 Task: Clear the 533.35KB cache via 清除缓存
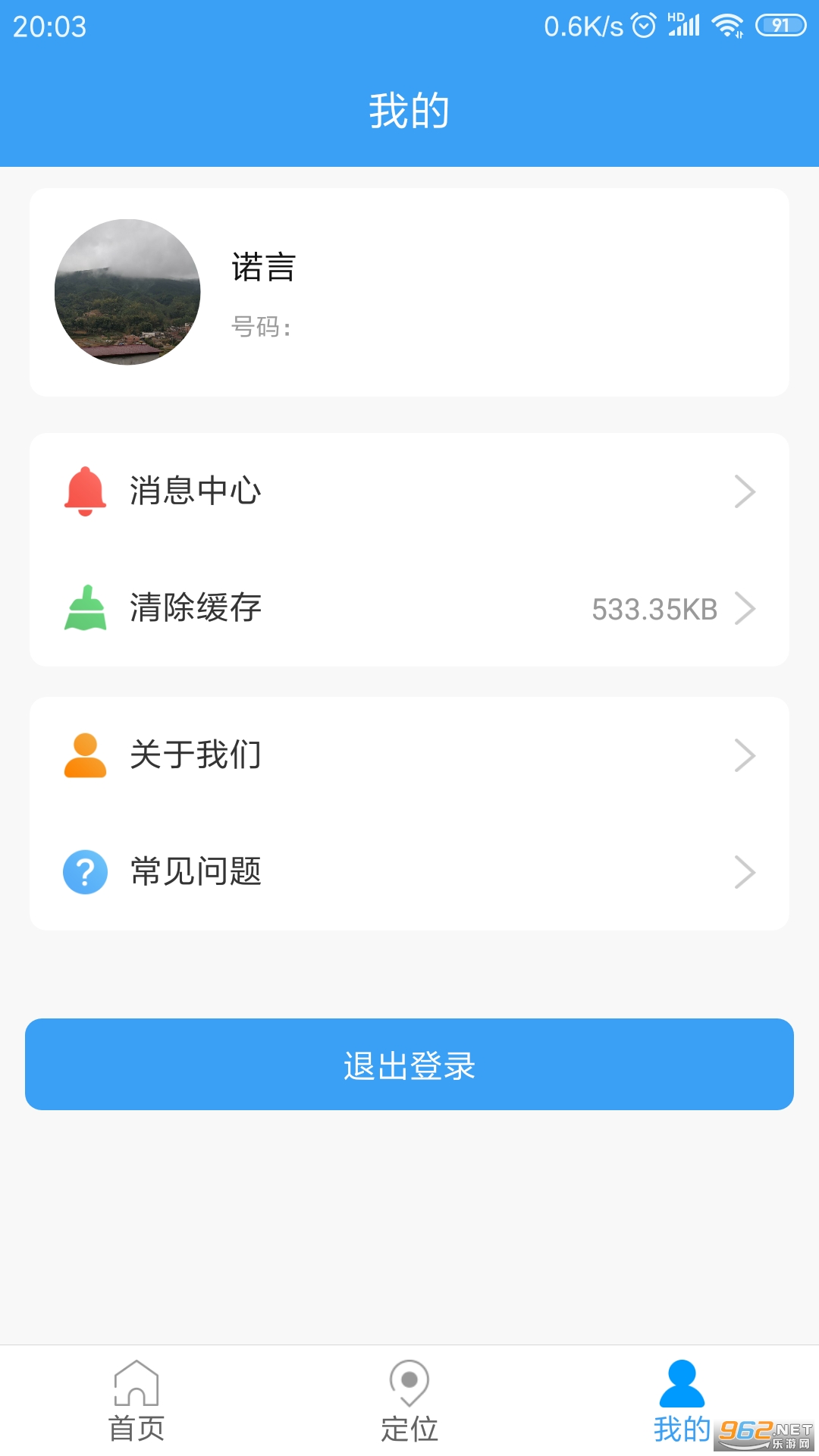[409, 608]
